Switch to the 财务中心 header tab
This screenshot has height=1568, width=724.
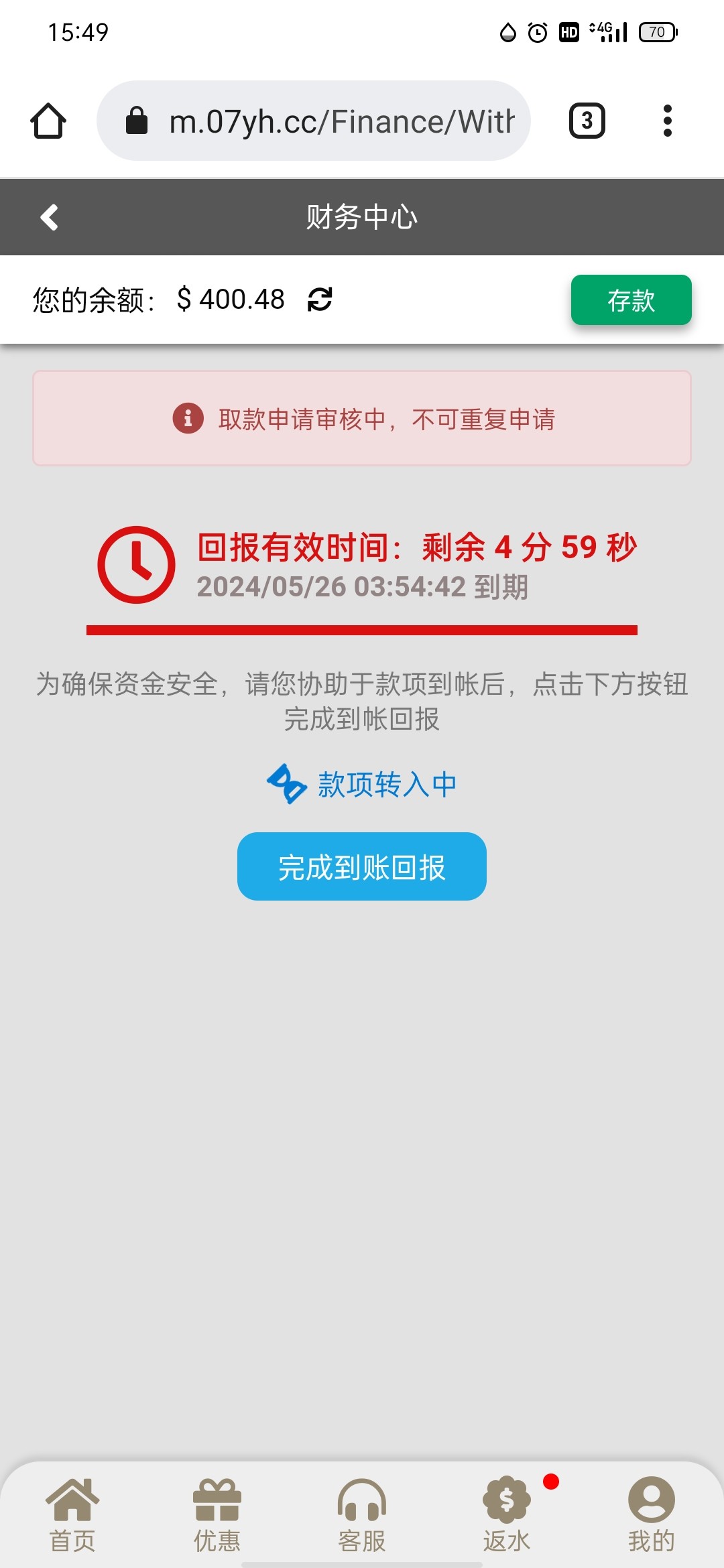[x=362, y=216]
